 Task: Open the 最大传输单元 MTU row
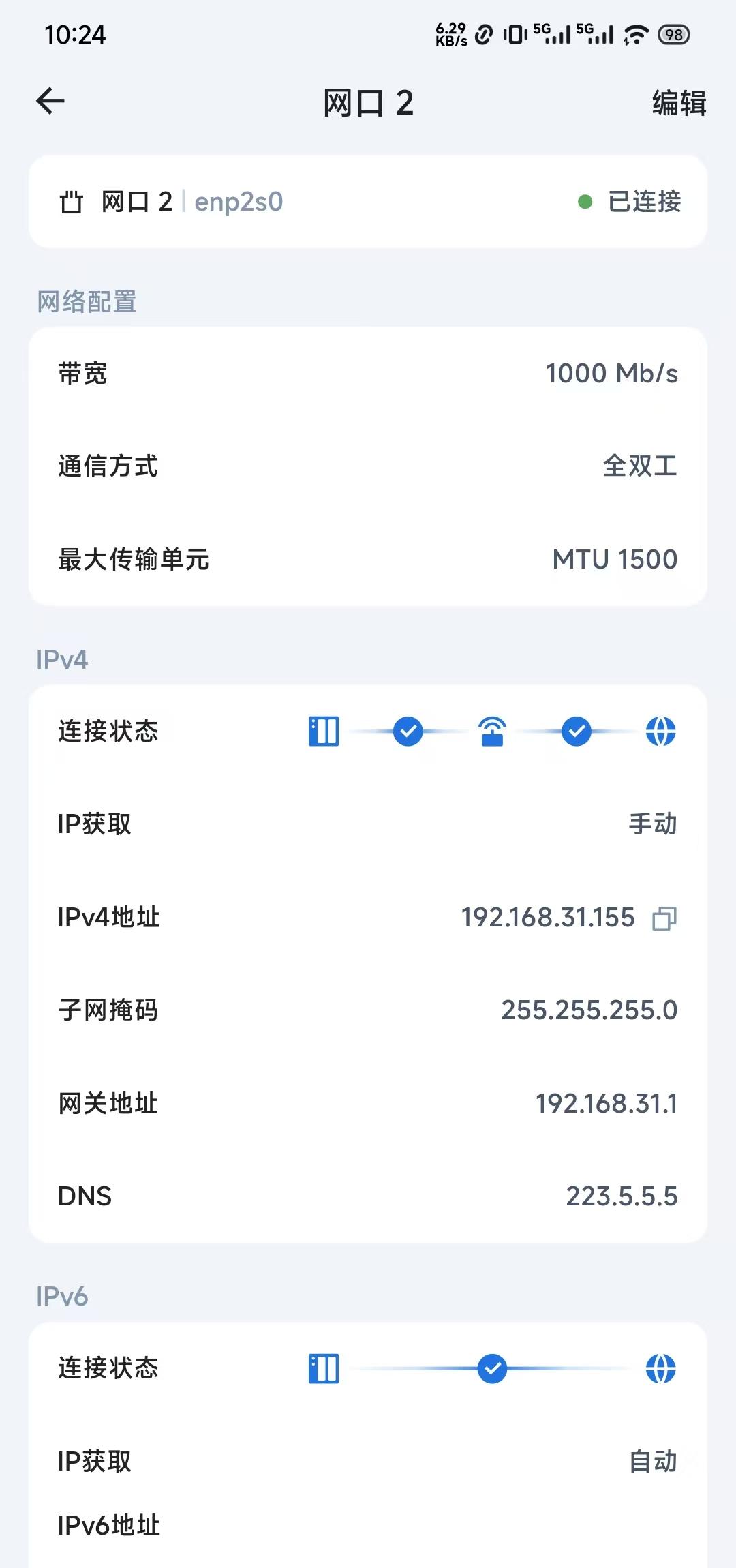pos(368,559)
